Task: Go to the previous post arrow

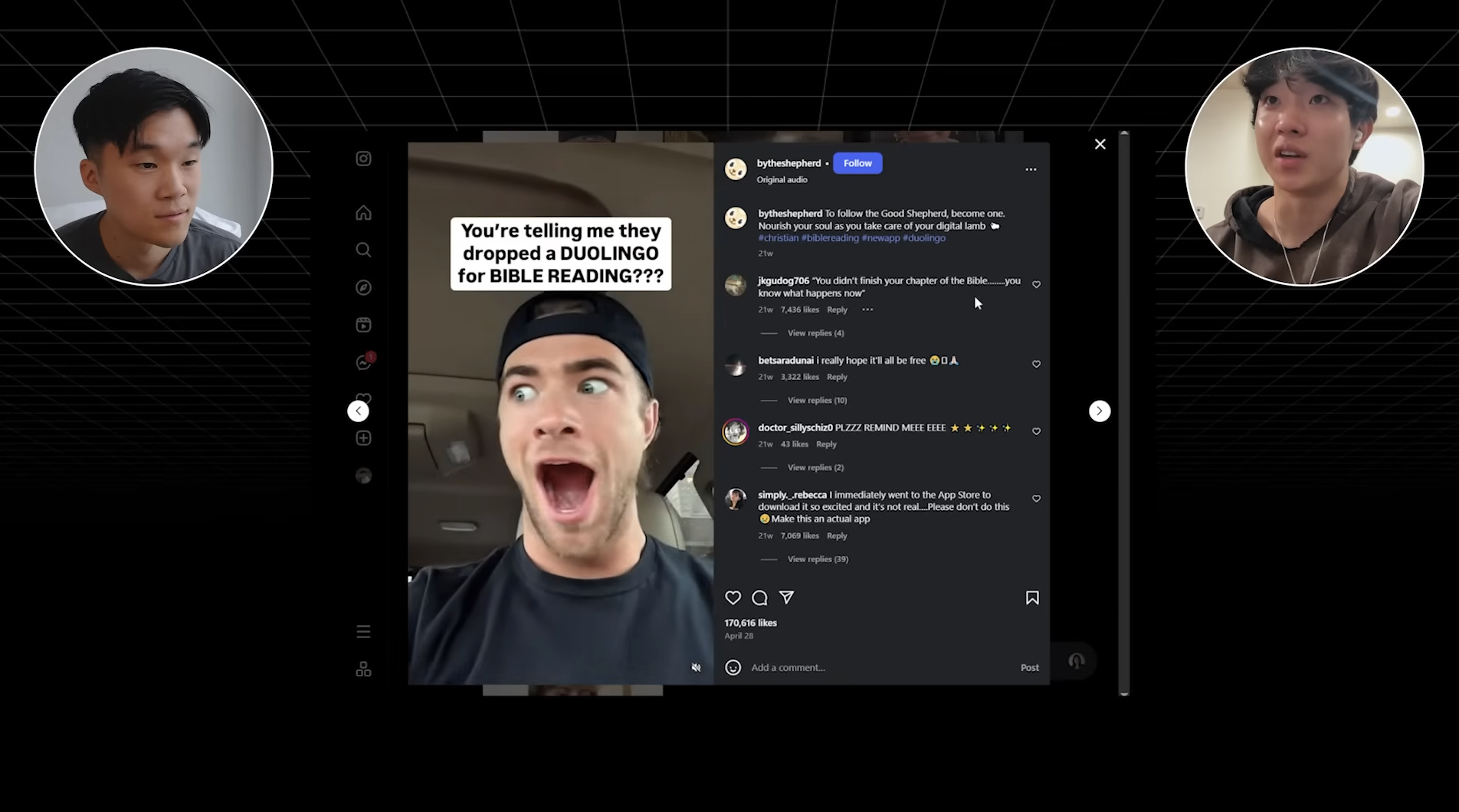Action: click(x=358, y=411)
